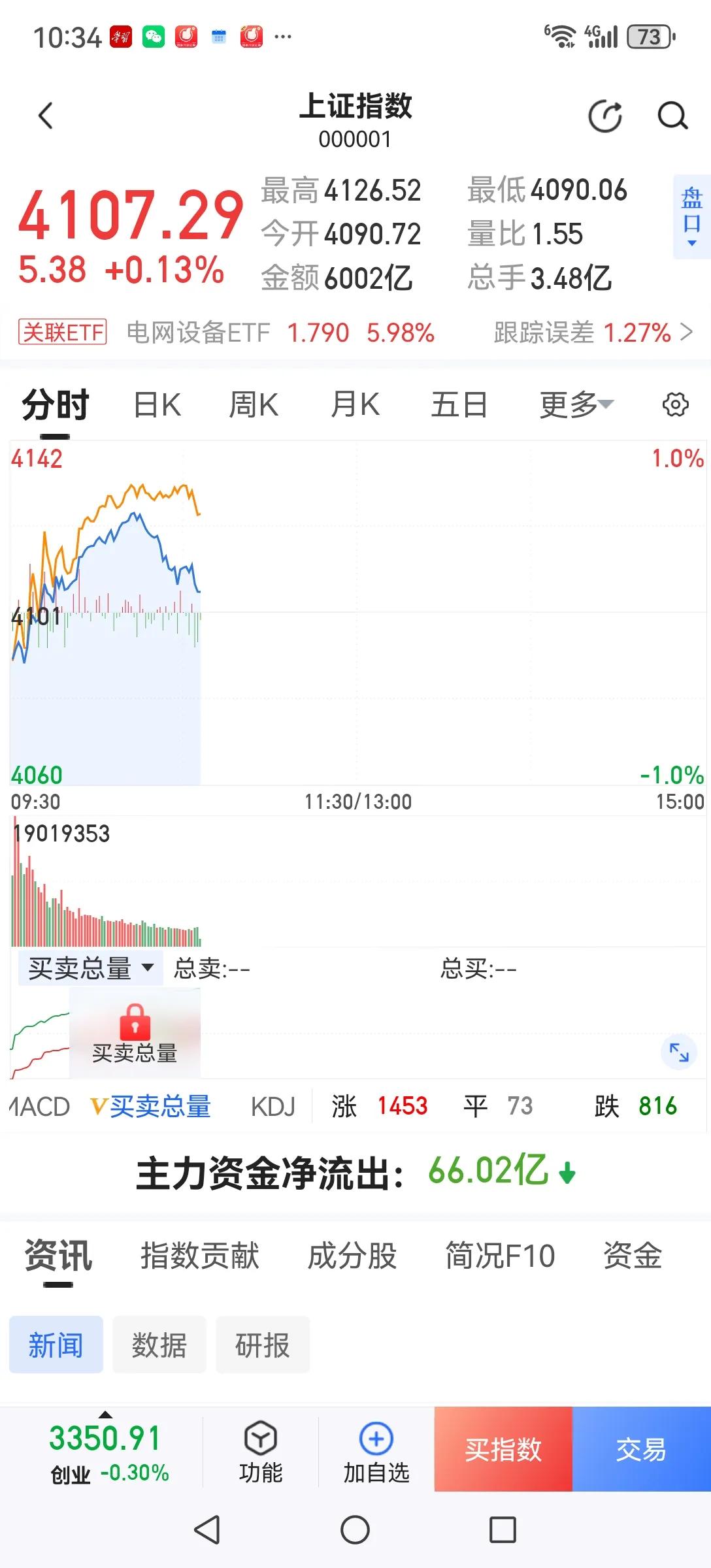Navigate back using the top-left arrow
The image size is (711, 1568).
(x=44, y=115)
